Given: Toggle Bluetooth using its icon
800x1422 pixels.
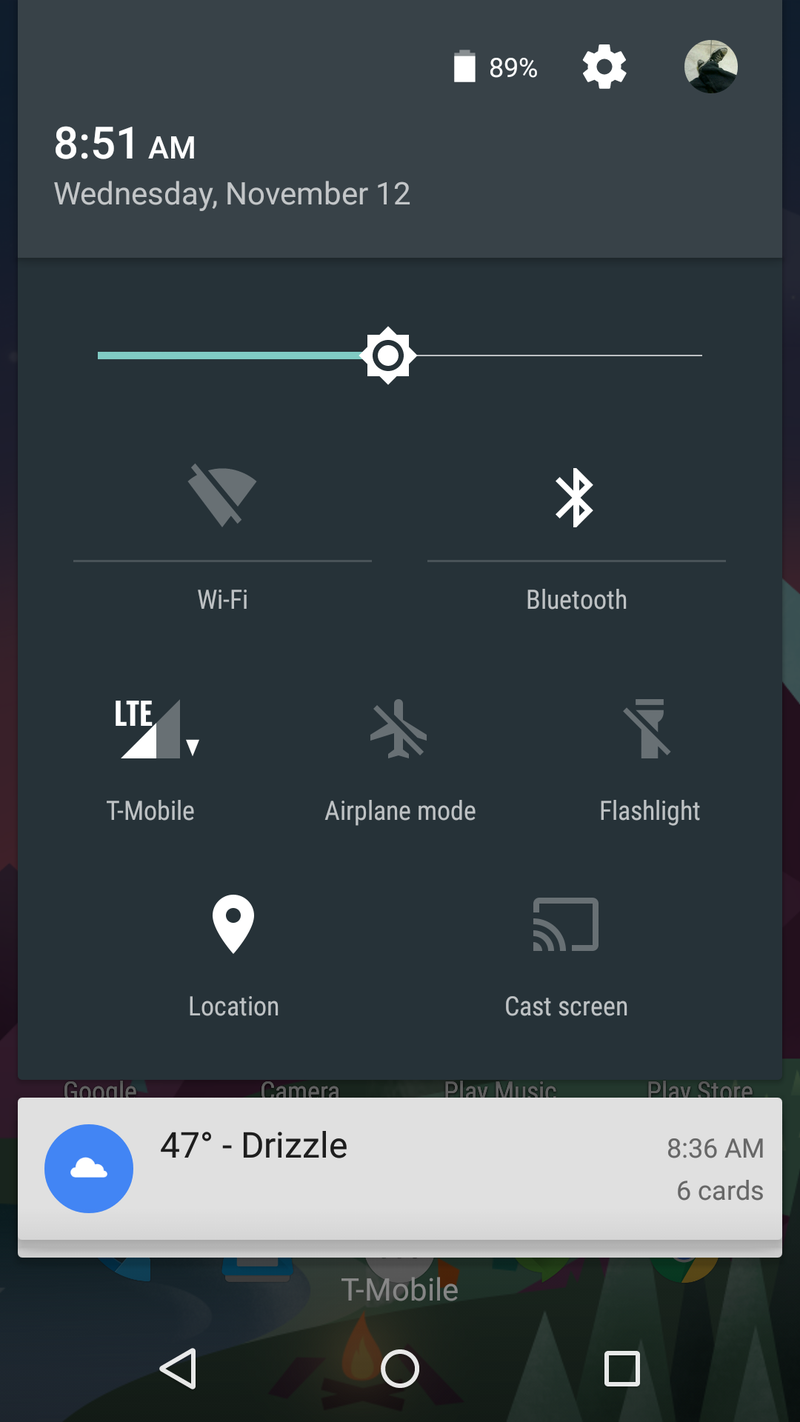Looking at the screenshot, I should click(575, 498).
